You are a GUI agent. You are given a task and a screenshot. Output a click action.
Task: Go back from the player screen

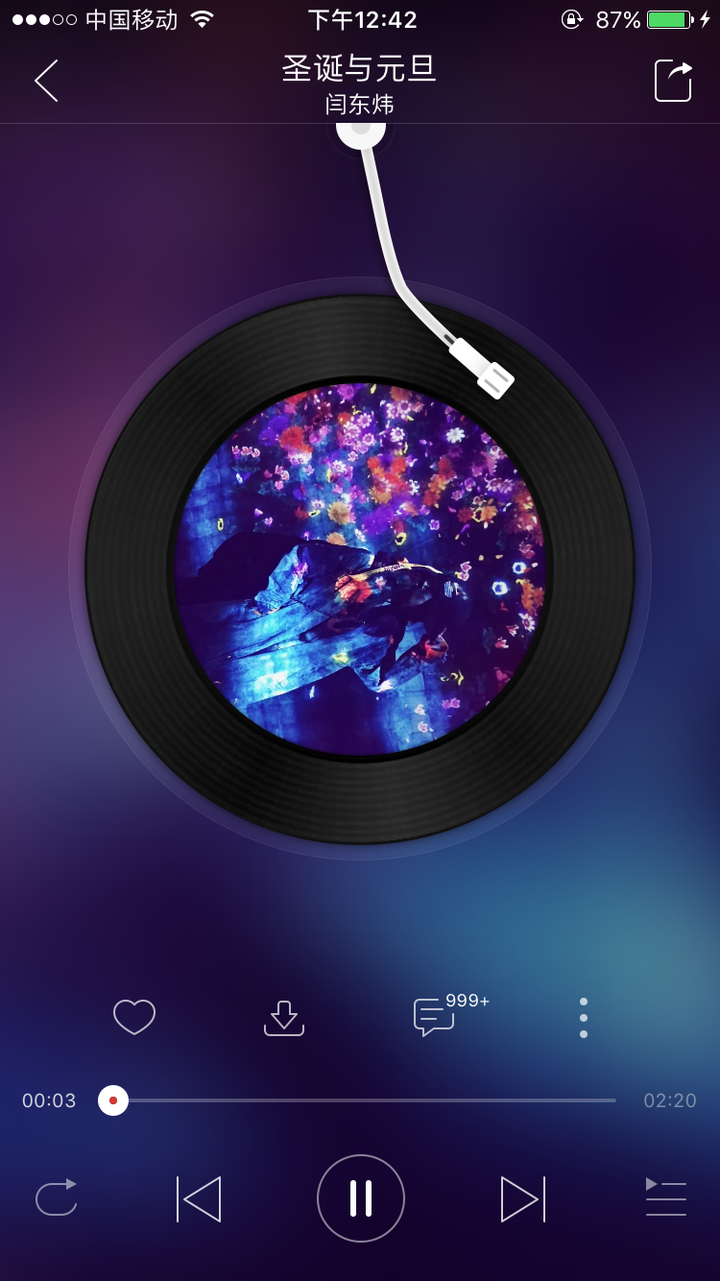pyautogui.click(x=46, y=80)
